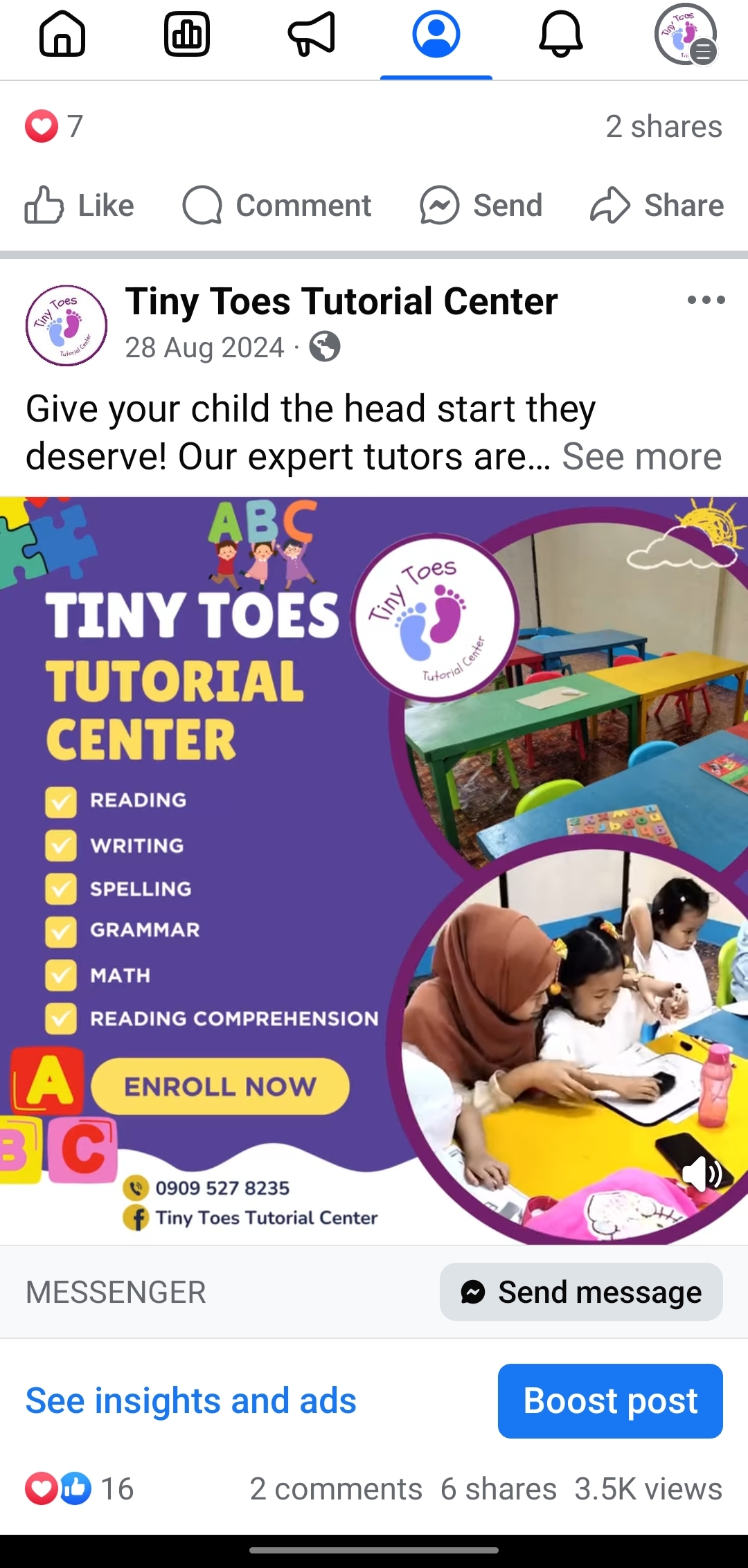Share the upper post
Viewport: 748px width, 1568px height.
pos(657,206)
